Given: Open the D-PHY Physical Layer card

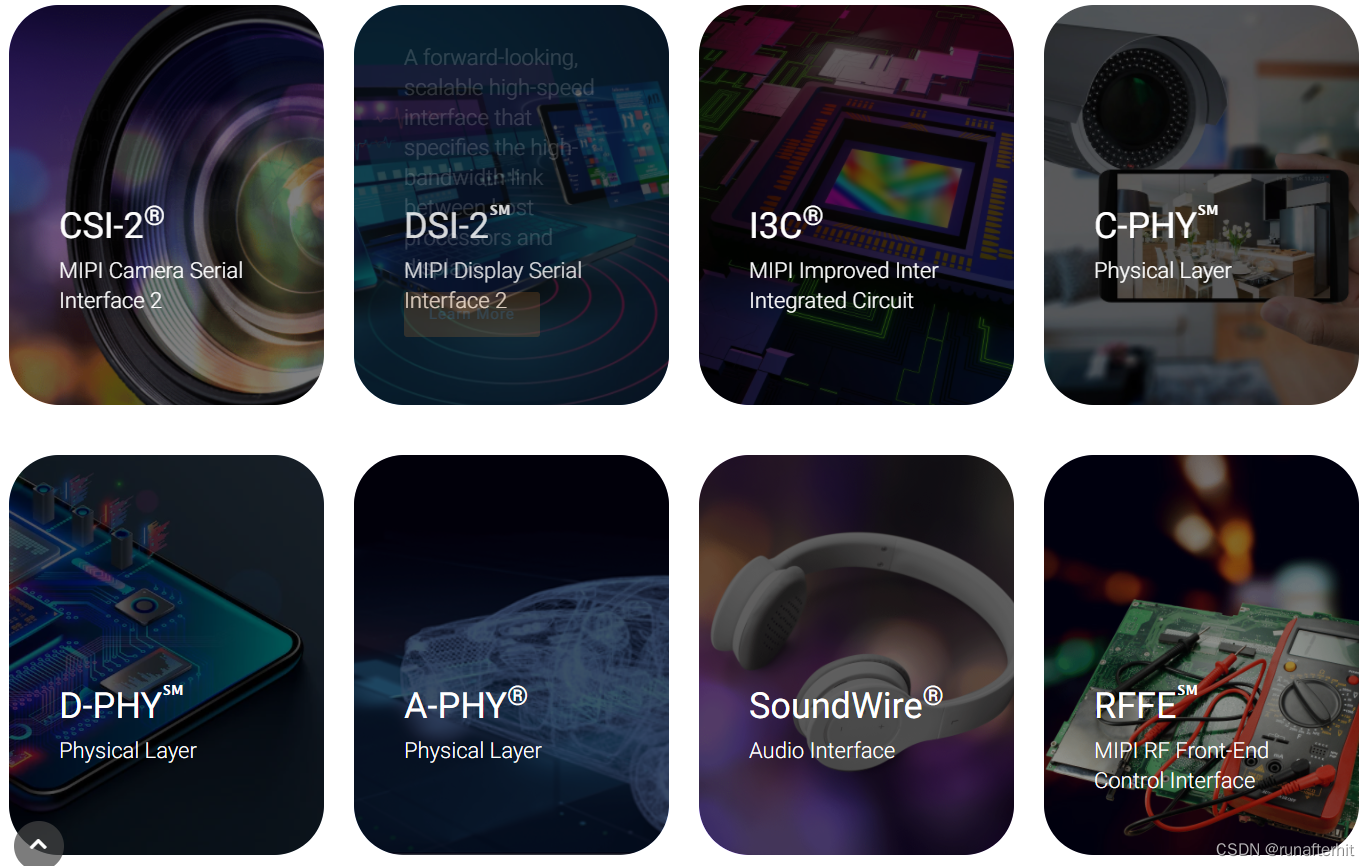Looking at the screenshot, I should (166, 655).
